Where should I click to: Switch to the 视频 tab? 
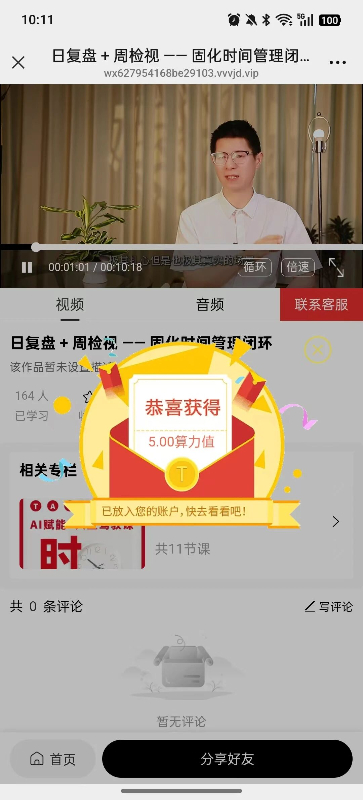point(70,305)
